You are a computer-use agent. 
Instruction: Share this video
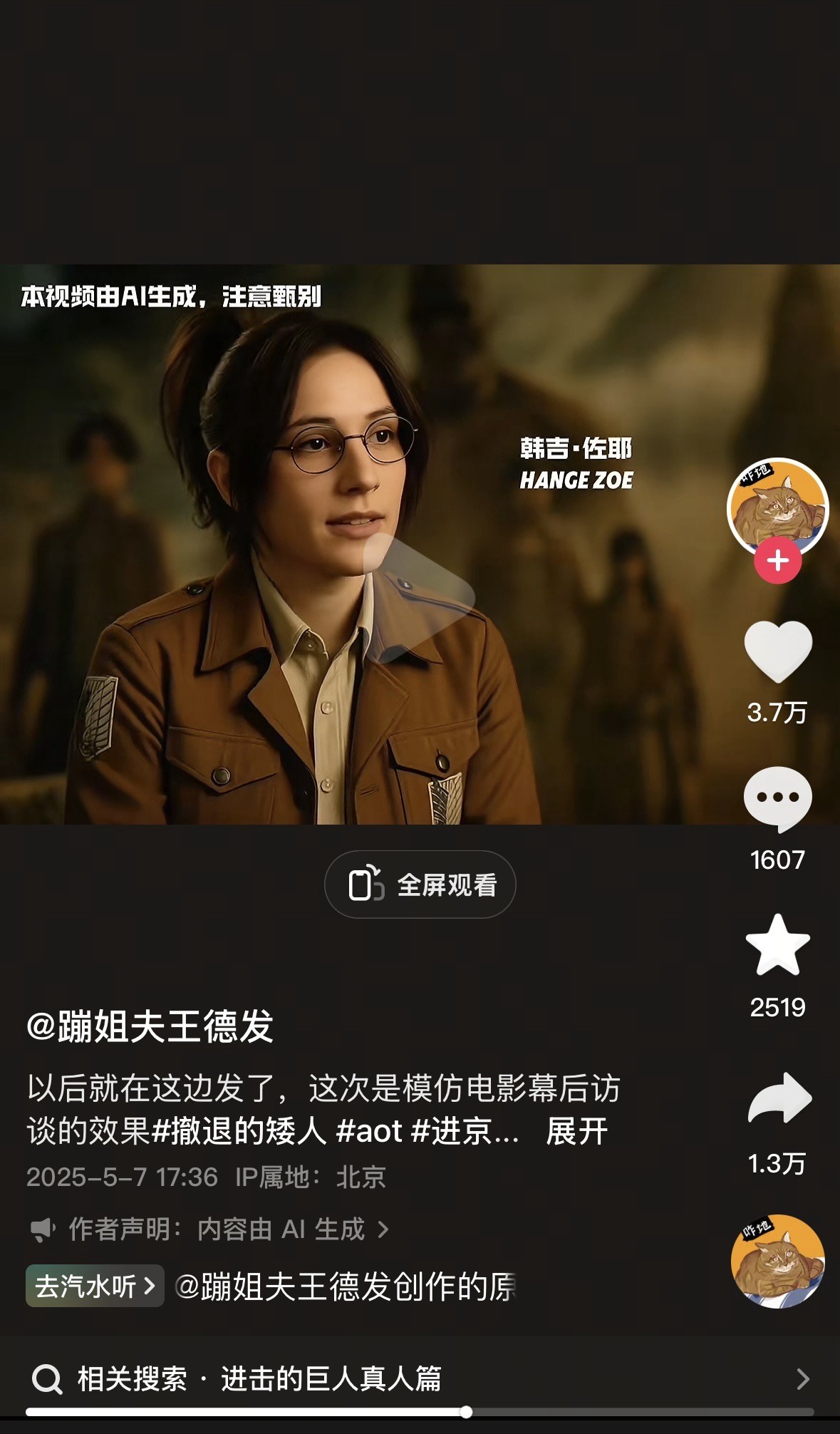[x=779, y=1098]
